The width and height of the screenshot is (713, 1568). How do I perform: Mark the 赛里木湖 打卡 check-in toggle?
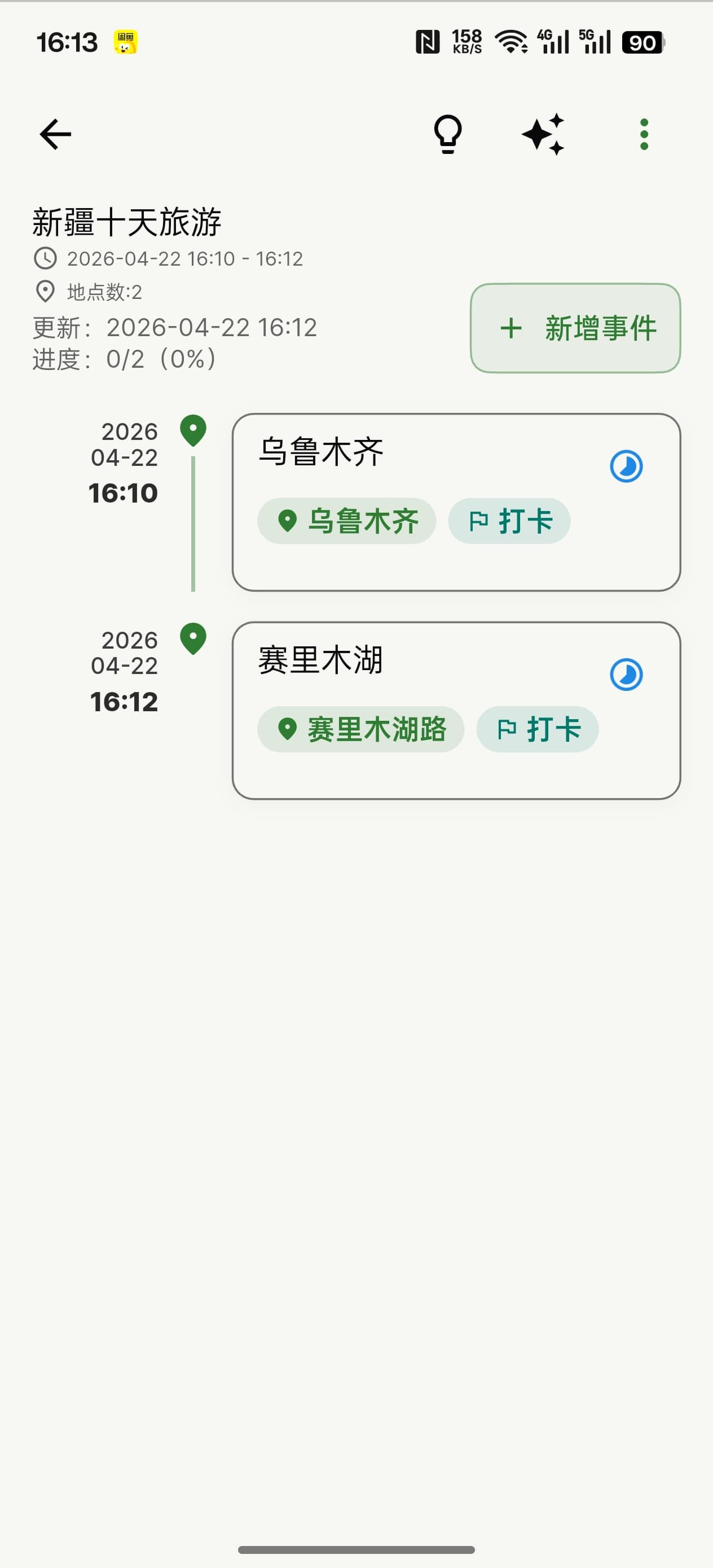click(x=538, y=729)
